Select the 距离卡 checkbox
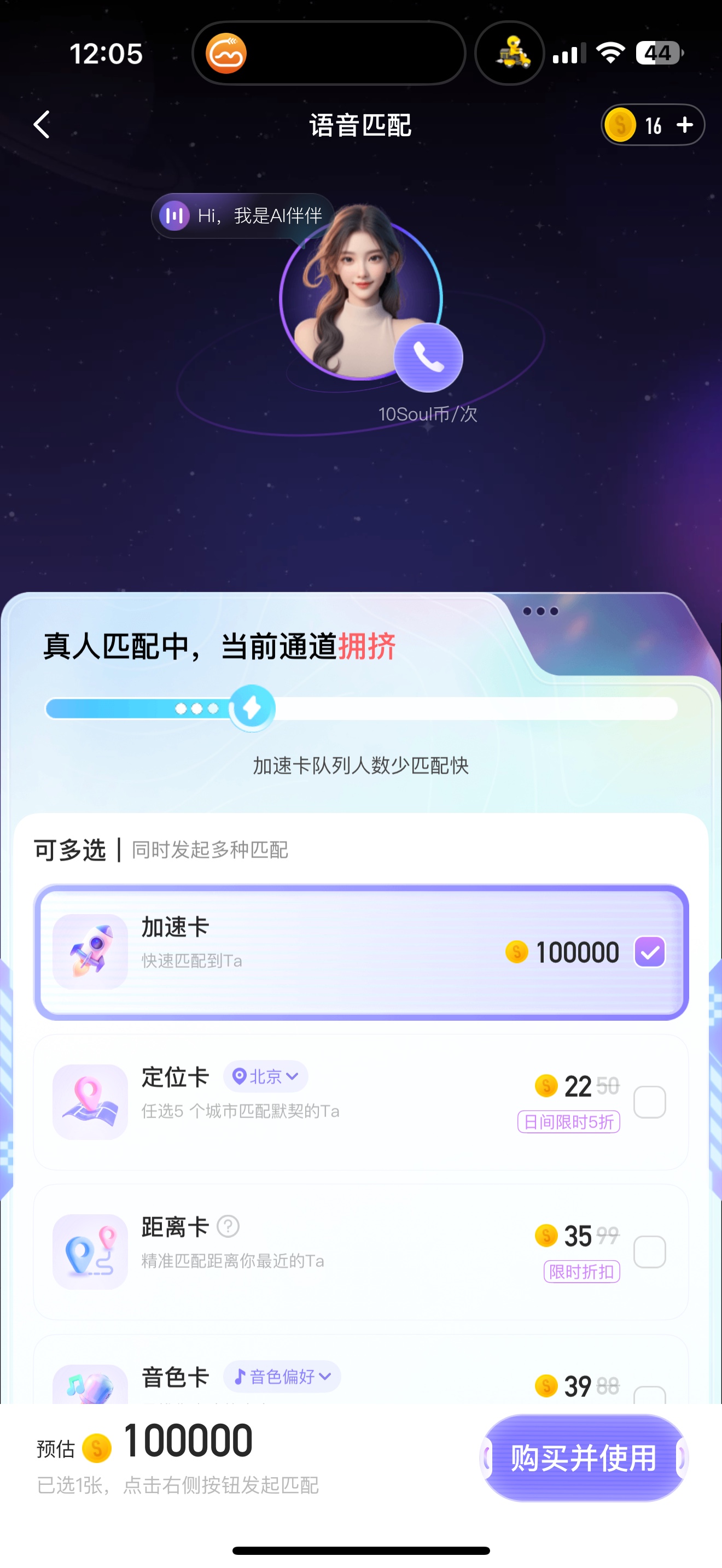This screenshot has height=1568, width=722. (649, 1251)
